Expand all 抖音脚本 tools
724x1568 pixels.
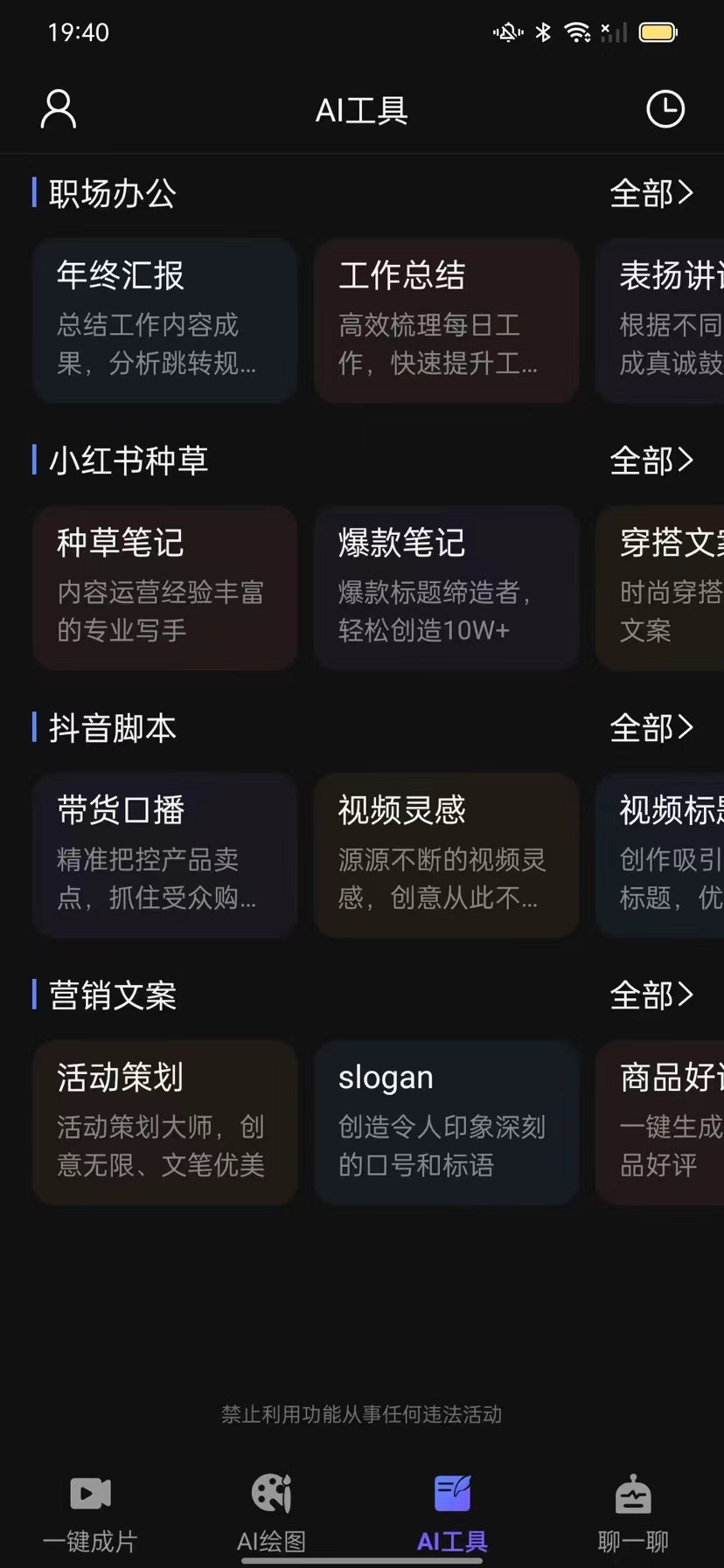[x=651, y=728]
